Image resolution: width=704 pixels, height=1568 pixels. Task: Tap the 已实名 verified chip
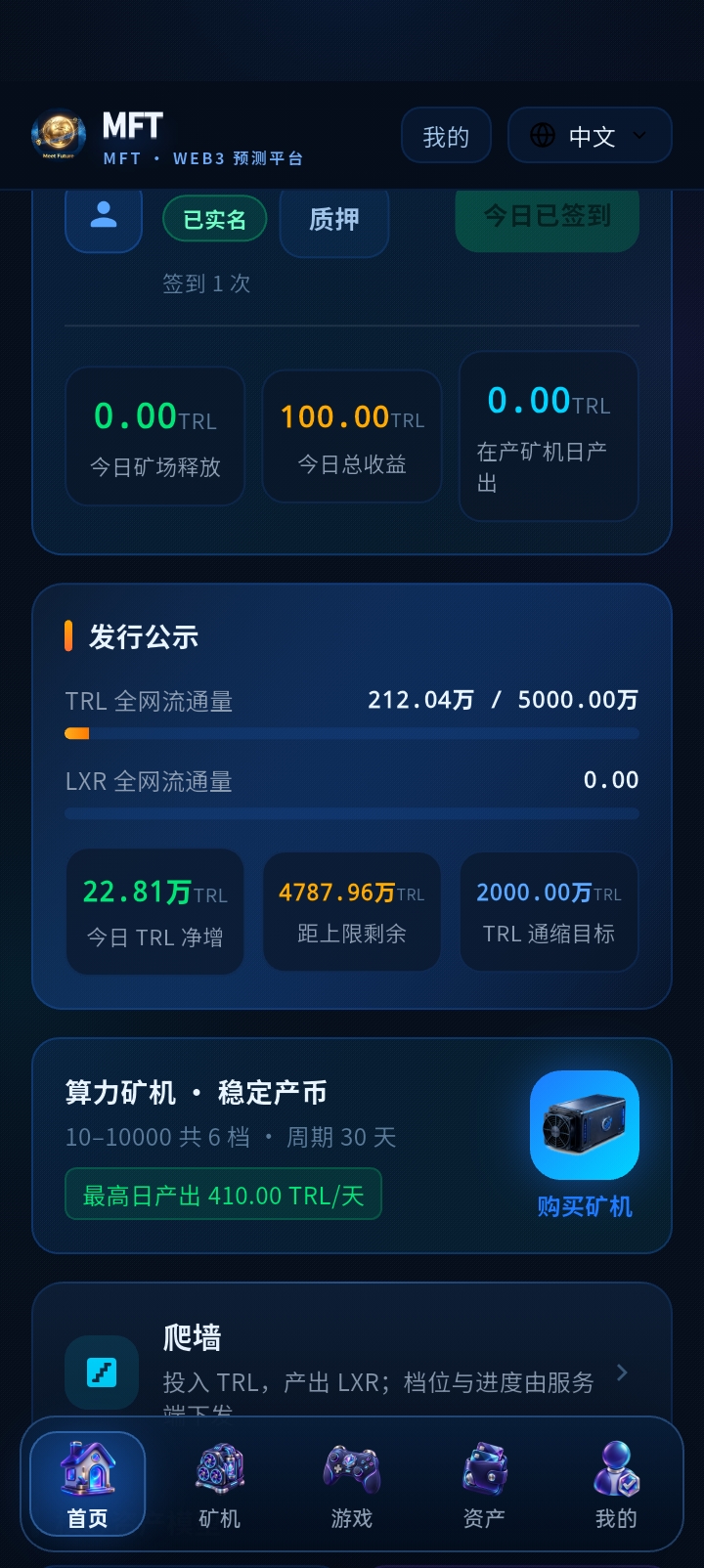(215, 220)
